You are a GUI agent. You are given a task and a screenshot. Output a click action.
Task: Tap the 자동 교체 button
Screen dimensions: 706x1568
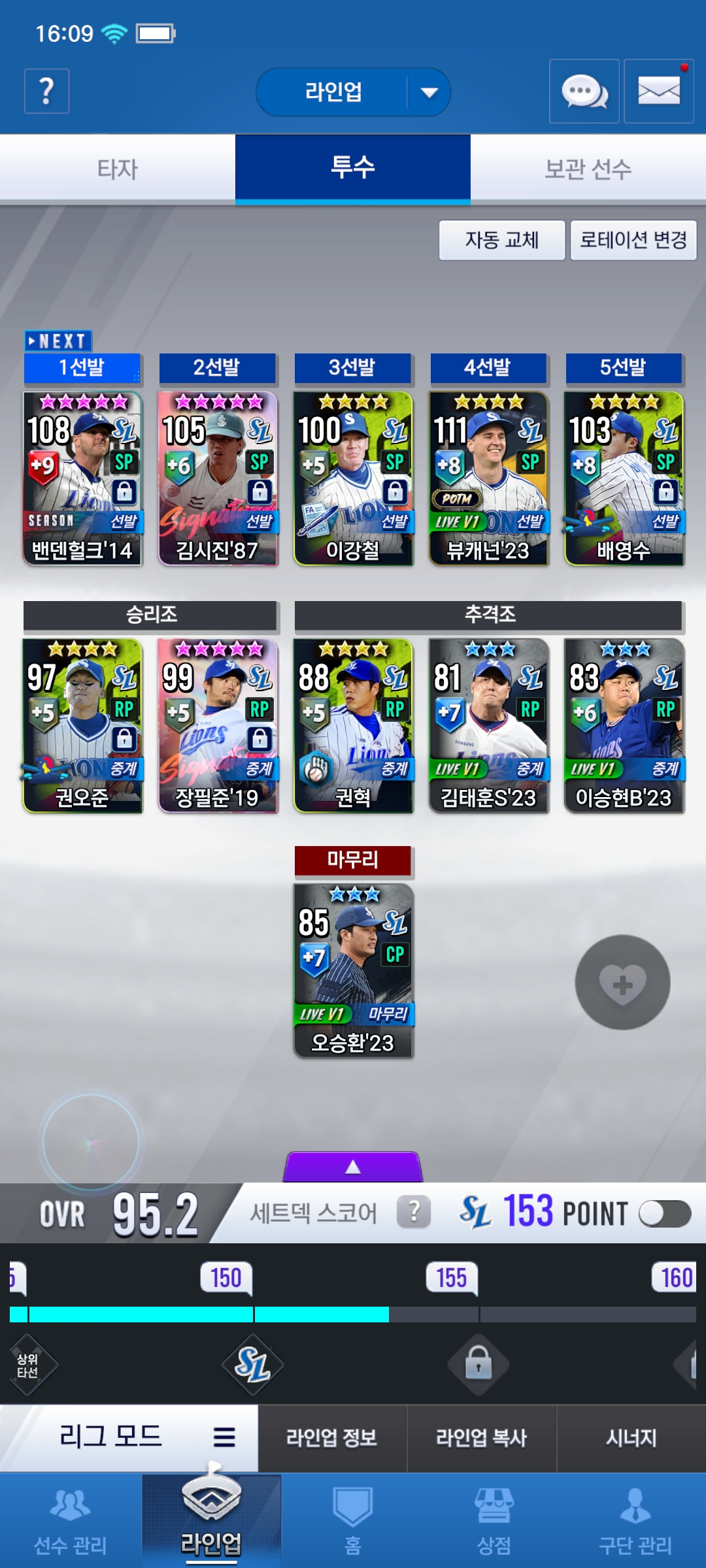click(501, 240)
